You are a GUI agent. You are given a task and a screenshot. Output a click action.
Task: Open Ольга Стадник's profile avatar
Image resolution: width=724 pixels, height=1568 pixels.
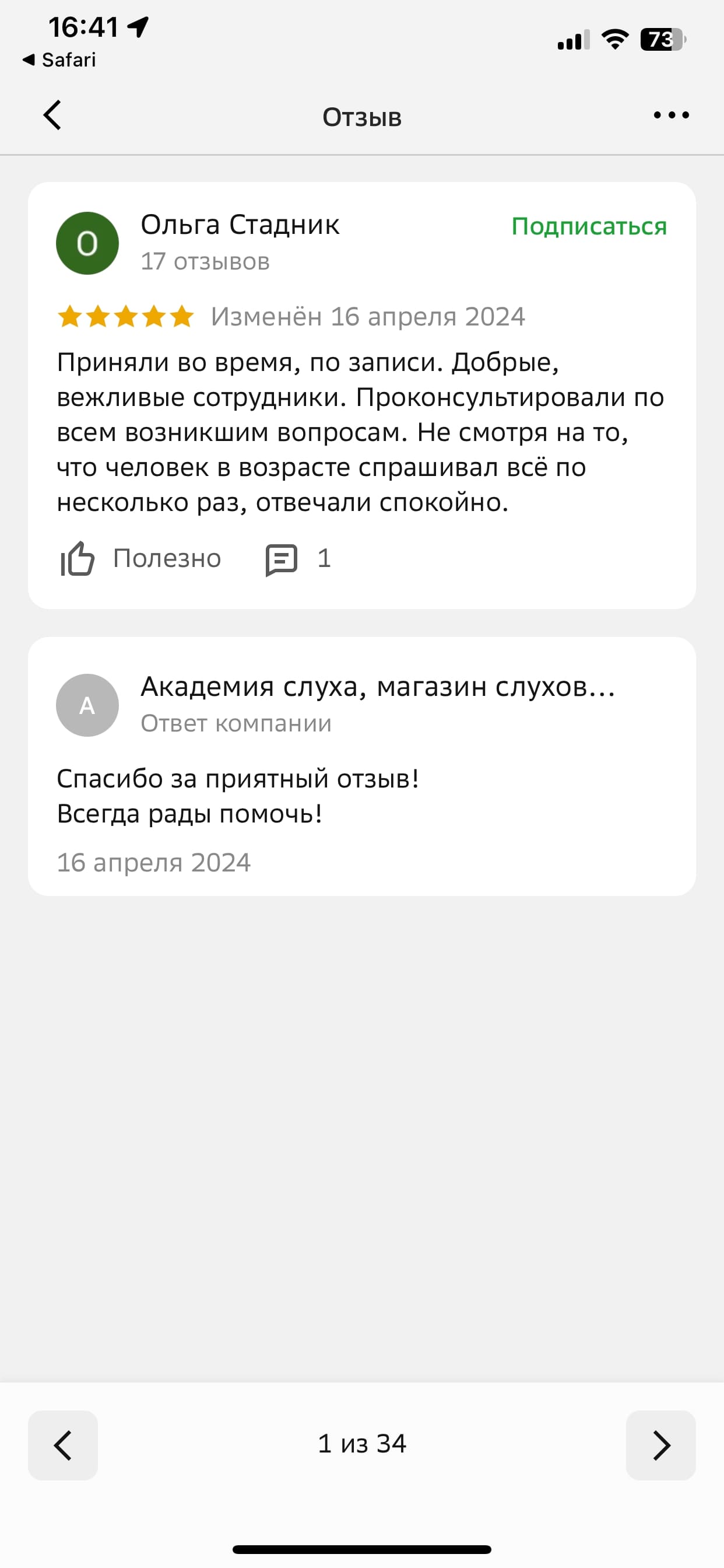(x=87, y=243)
